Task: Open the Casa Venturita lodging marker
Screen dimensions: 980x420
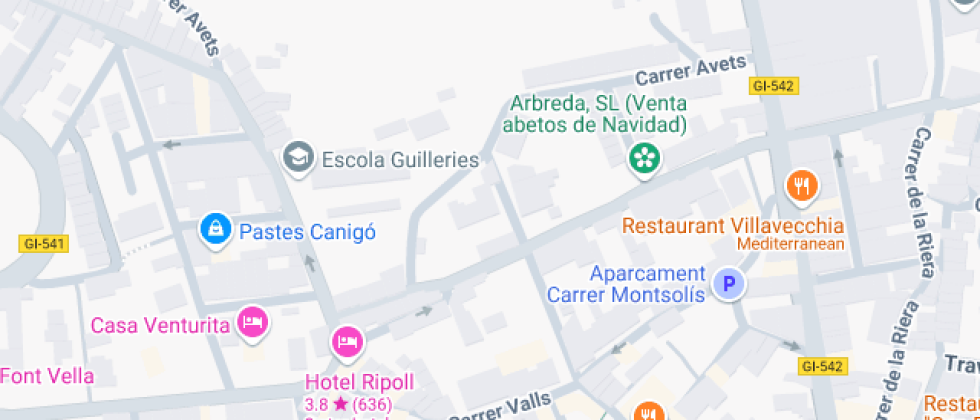Action: tap(252, 322)
